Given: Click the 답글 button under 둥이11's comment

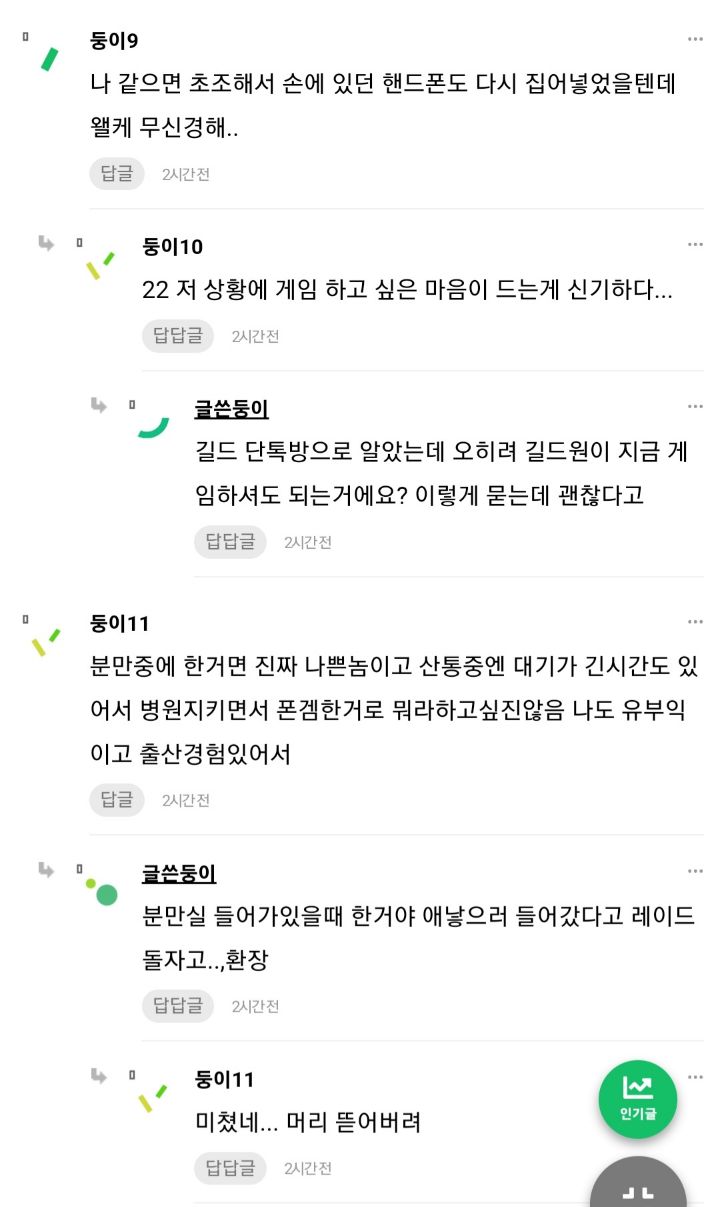Looking at the screenshot, I should 117,799.
